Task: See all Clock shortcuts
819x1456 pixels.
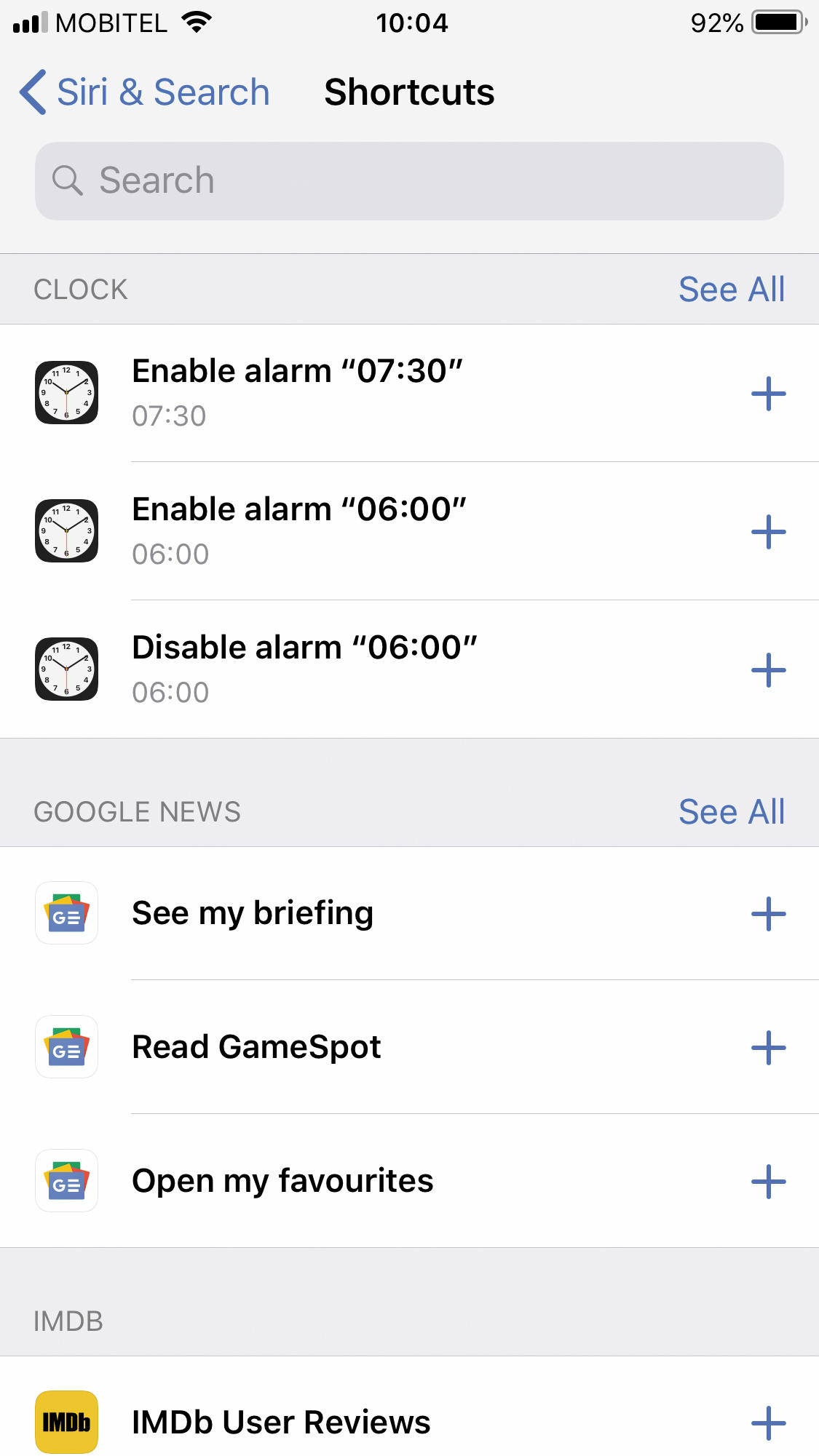Action: coord(732,290)
